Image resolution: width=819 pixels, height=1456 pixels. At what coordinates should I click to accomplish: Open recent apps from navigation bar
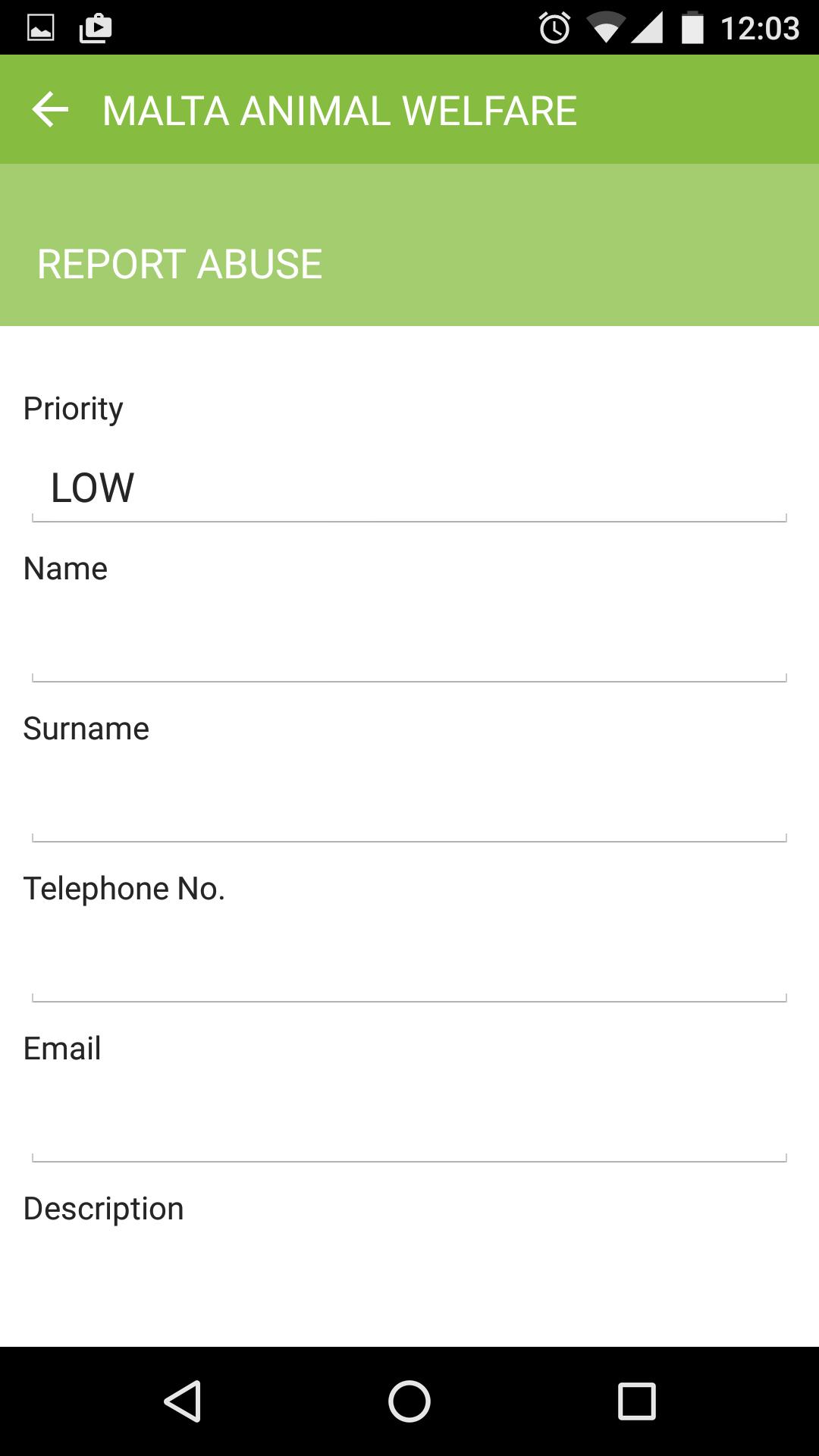636,1401
